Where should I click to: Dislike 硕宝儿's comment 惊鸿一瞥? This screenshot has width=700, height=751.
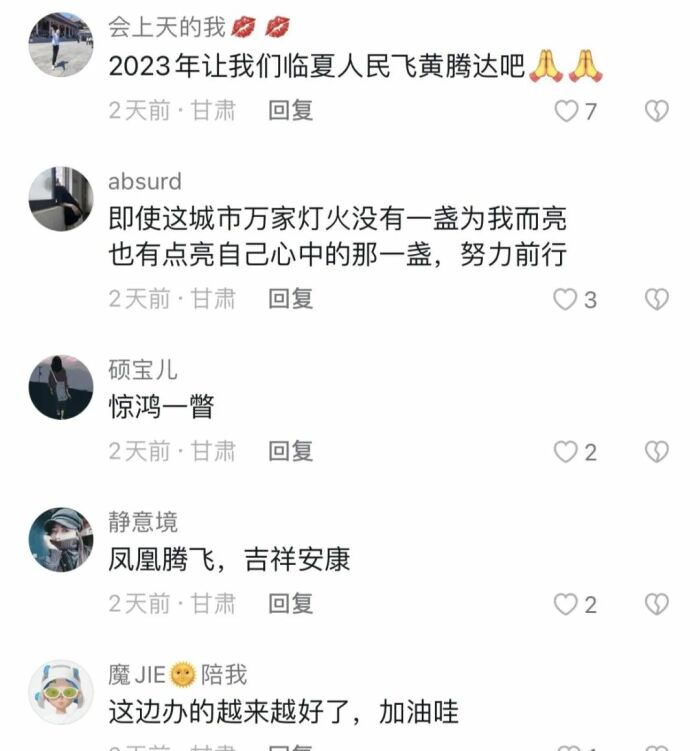[x=656, y=452]
